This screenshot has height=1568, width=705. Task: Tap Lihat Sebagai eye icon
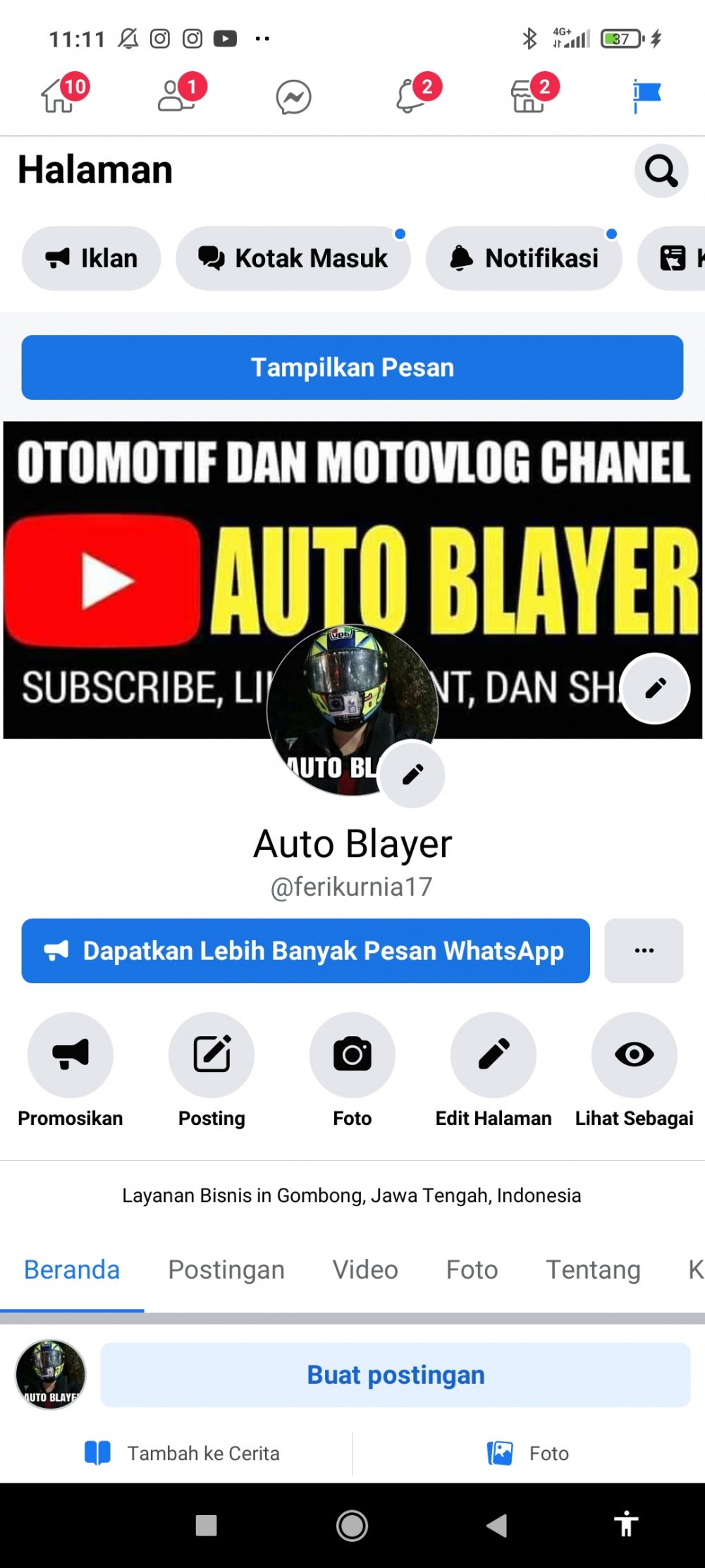tap(634, 1055)
